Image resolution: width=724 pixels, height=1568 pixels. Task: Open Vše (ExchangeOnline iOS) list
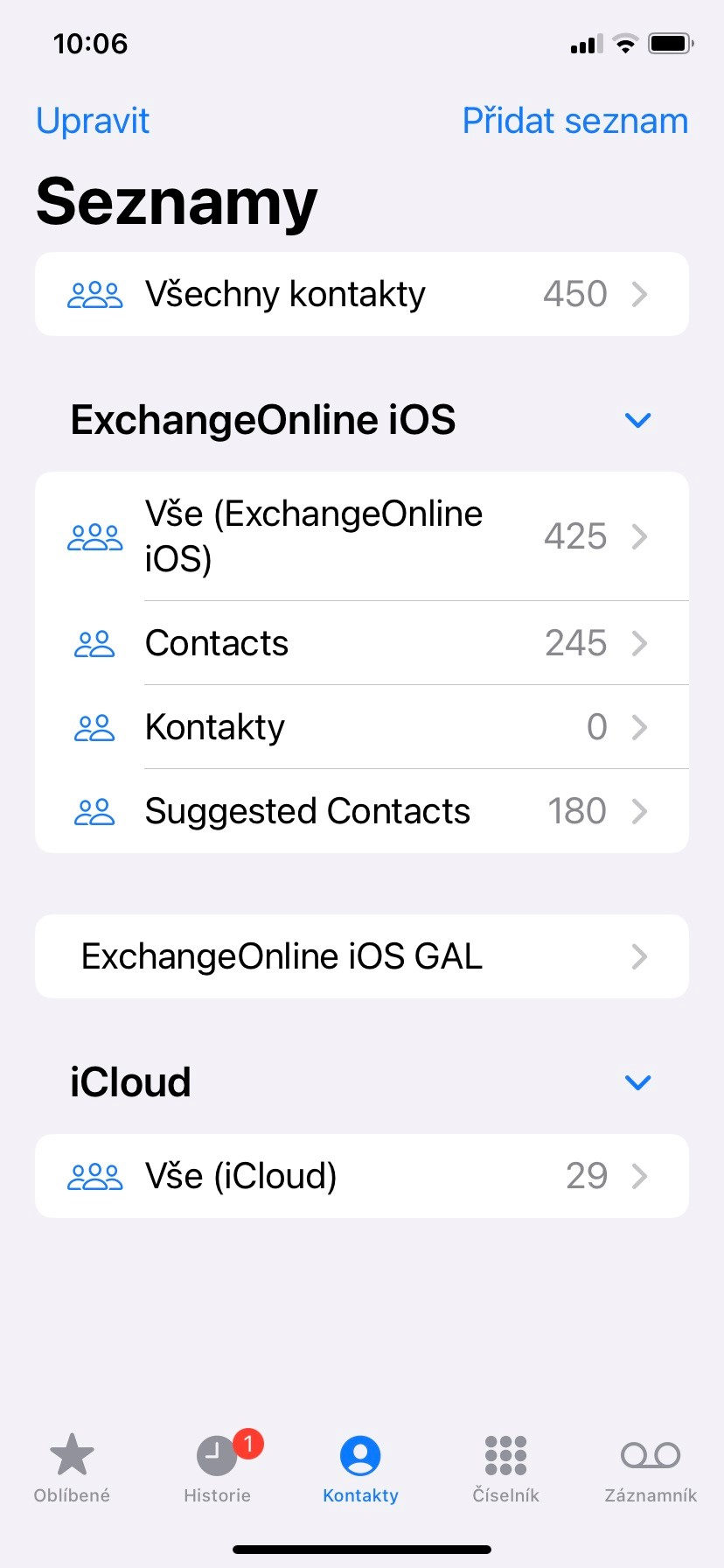point(361,536)
